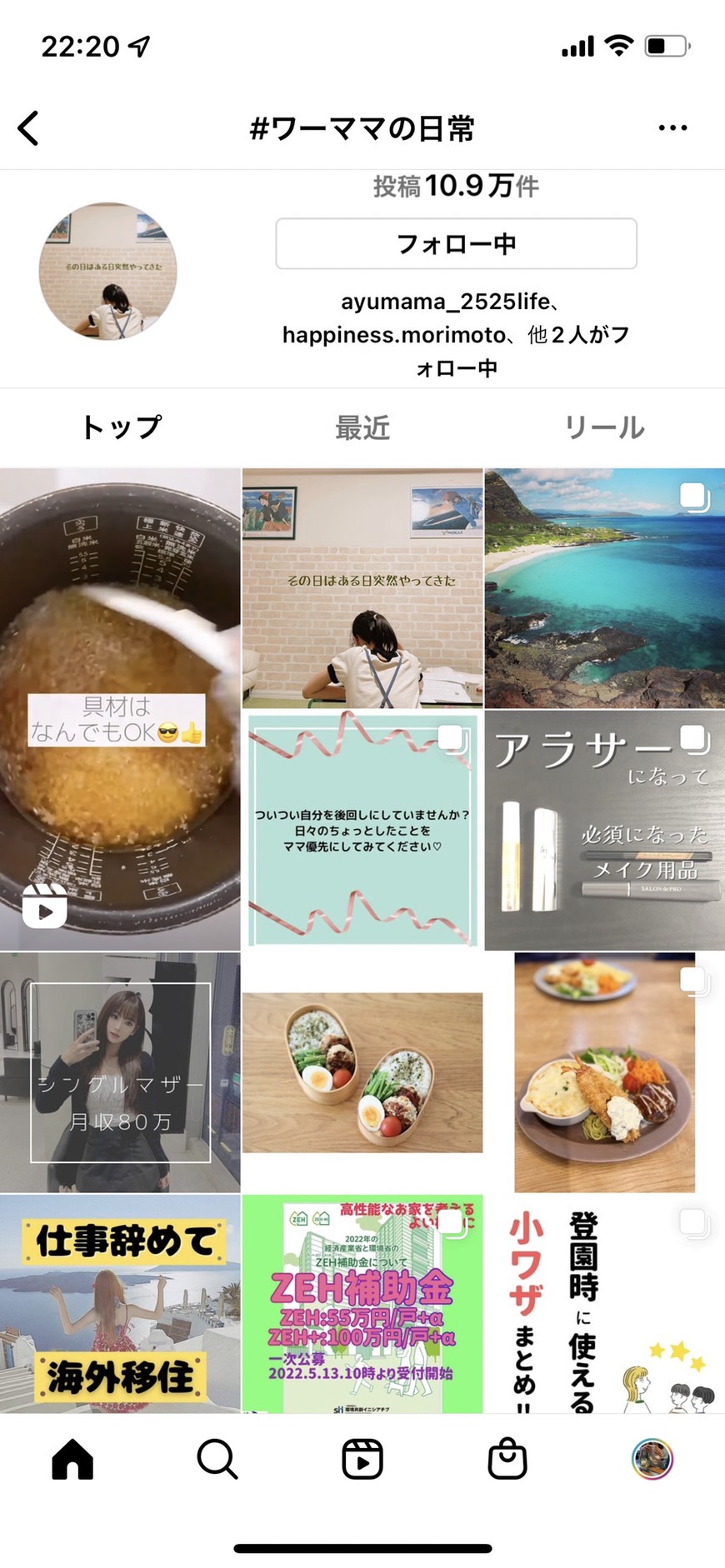Open the Reels tab in bottom bar
Screen dimensions: 725x1568
tap(362, 1459)
